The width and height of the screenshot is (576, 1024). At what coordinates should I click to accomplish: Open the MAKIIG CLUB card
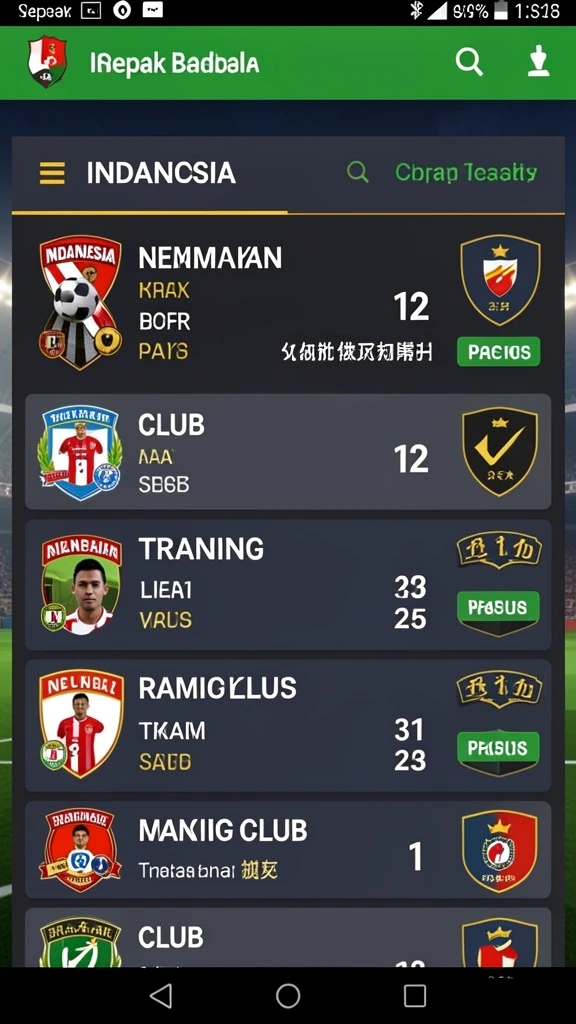288,850
